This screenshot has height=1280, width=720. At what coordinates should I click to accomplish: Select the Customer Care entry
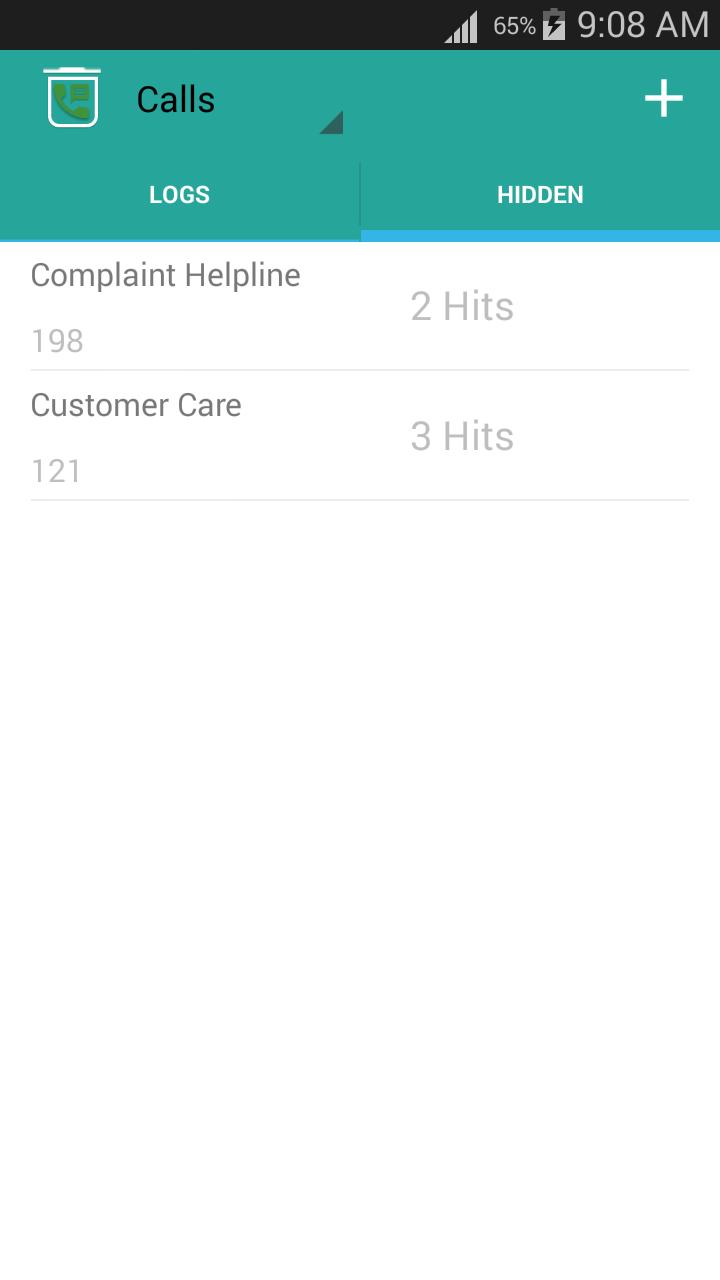tap(136, 405)
